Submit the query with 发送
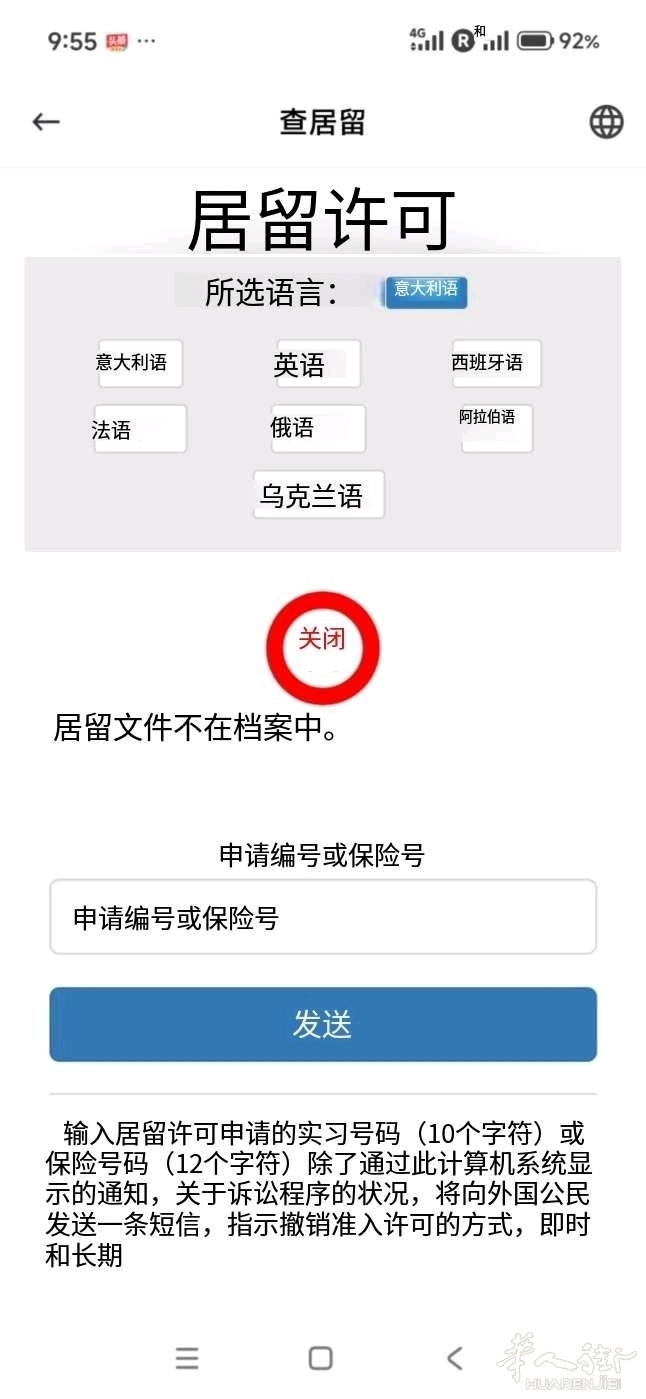646x1399 pixels. pos(323,1024)
